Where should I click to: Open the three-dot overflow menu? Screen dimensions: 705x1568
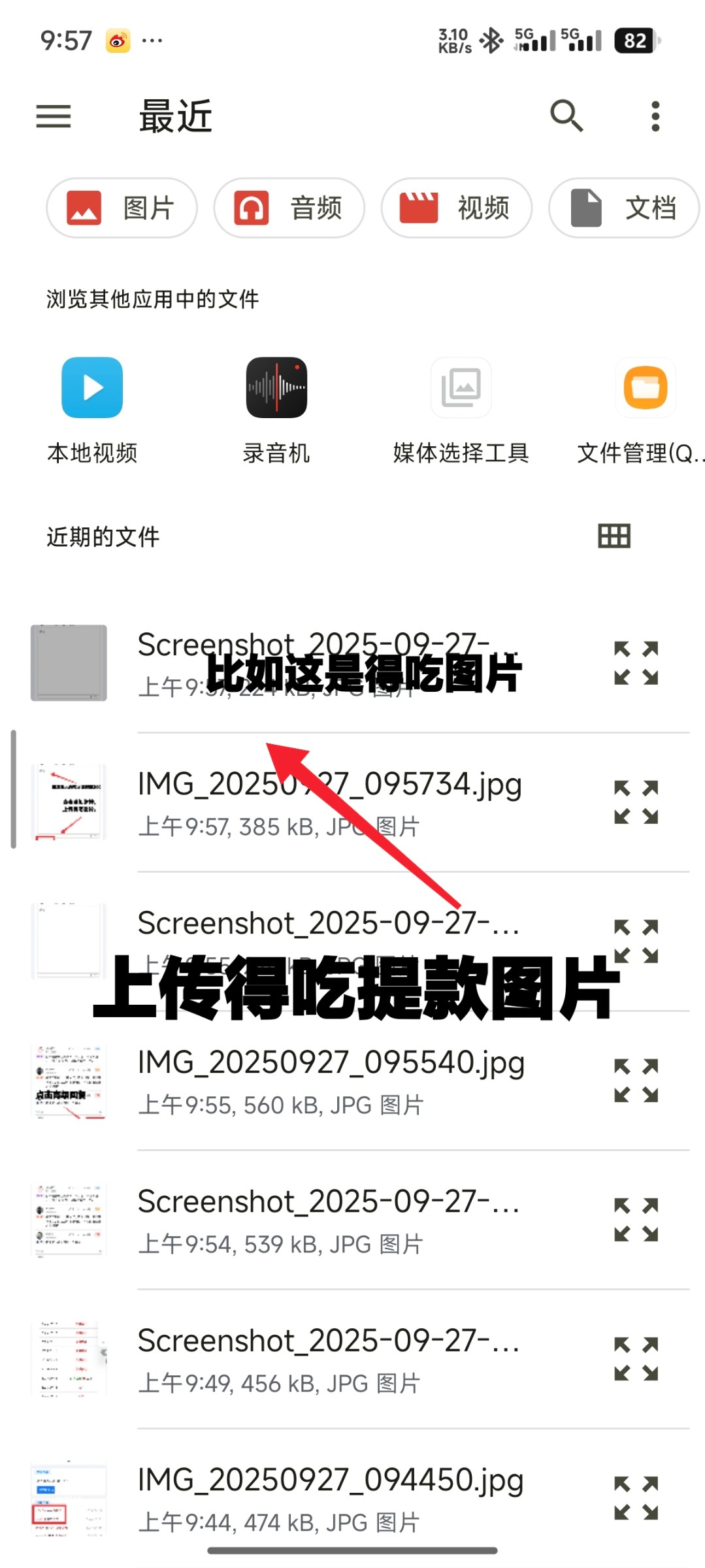655,116
